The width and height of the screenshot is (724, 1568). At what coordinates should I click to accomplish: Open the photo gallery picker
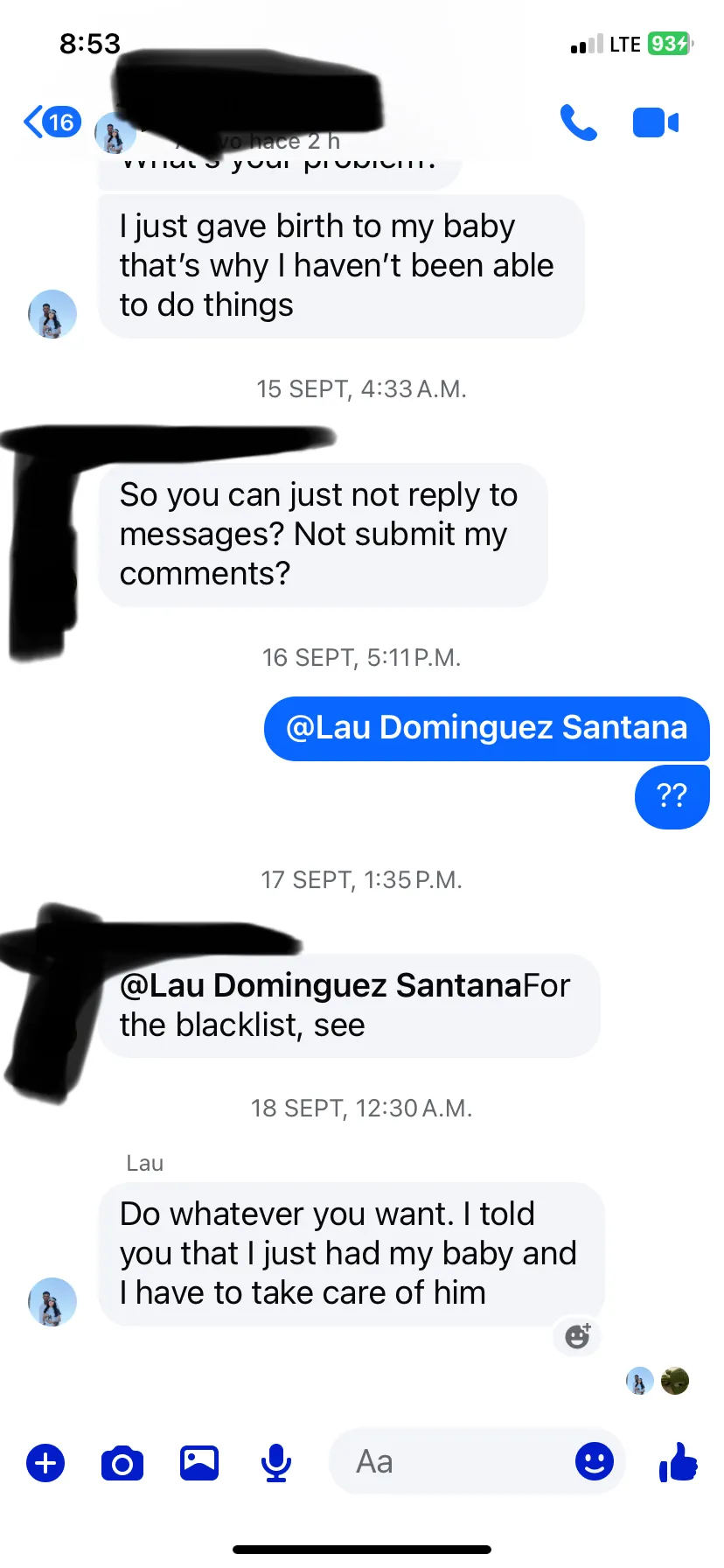click(199, 1463)
